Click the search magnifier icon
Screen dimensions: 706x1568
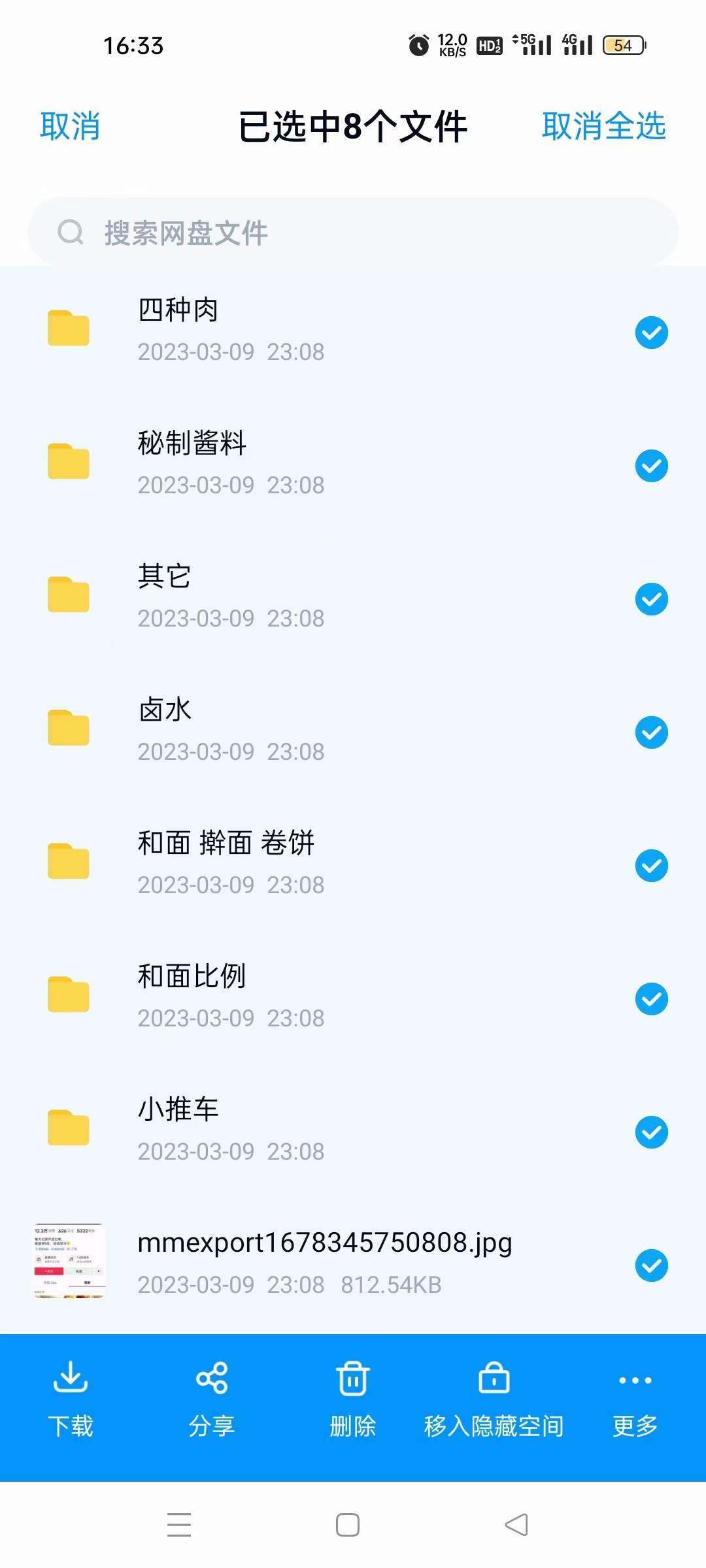coord(71,233)
